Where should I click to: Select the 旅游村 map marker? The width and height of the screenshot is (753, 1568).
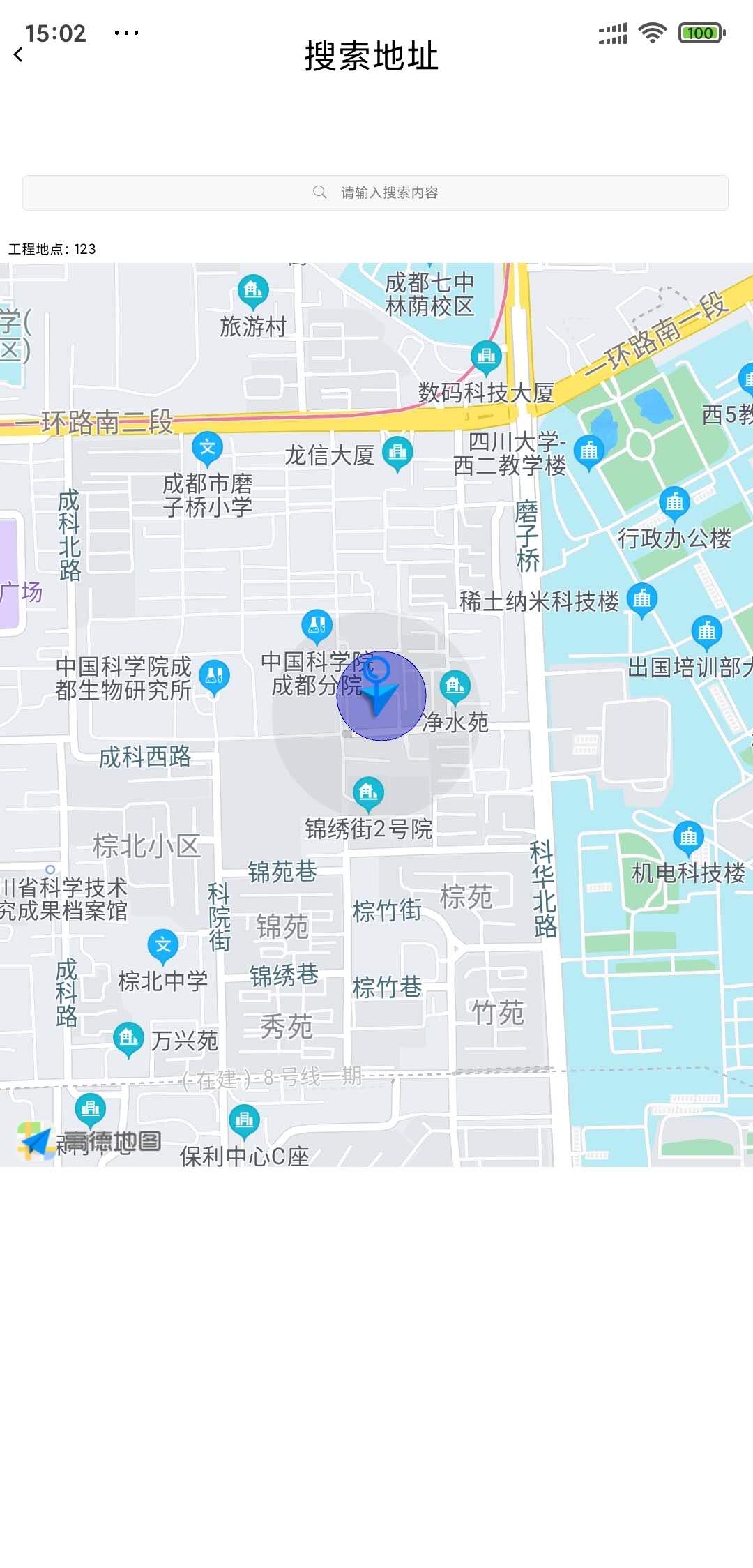click(253, 289)
